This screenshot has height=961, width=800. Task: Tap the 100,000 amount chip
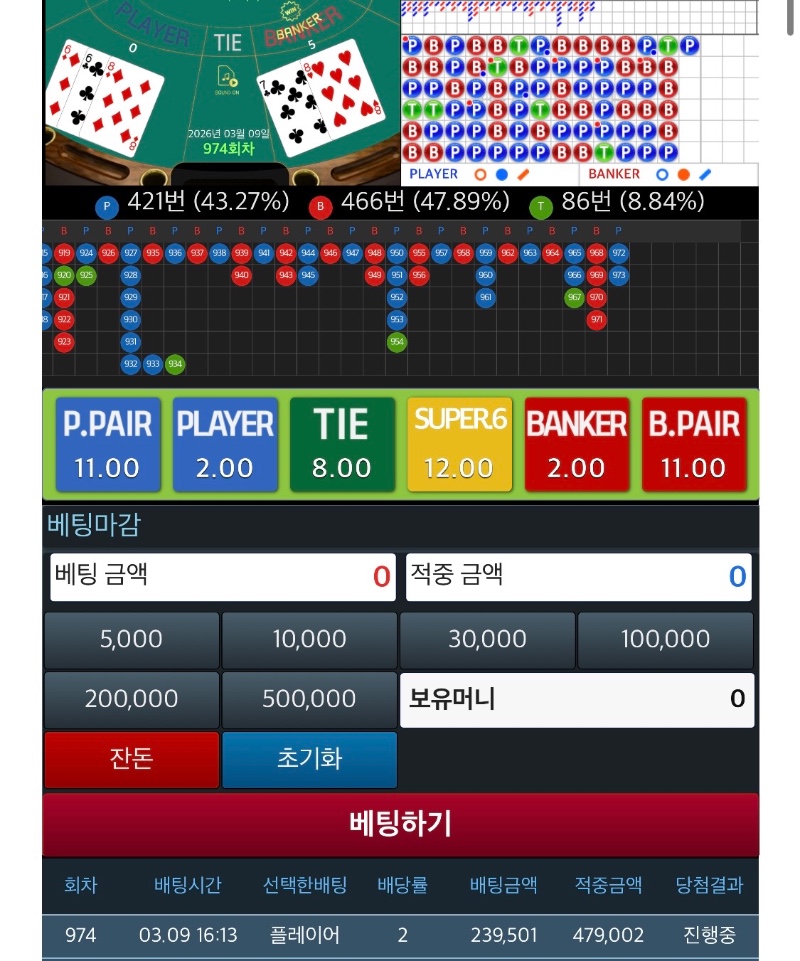[x=665, y=640]
